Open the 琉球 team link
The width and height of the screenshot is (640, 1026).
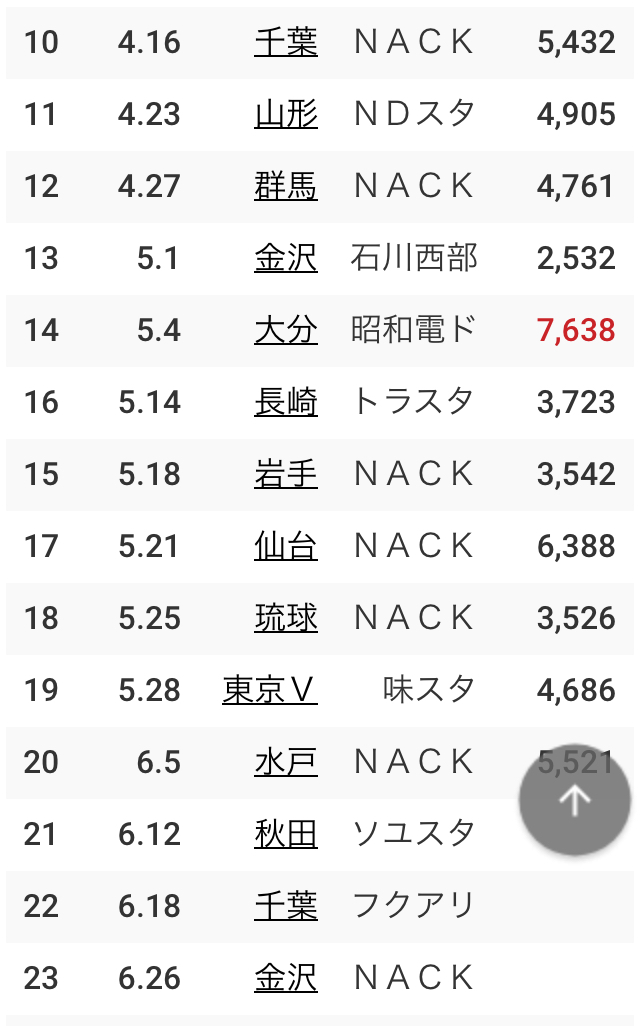click(x=286, y=618)
